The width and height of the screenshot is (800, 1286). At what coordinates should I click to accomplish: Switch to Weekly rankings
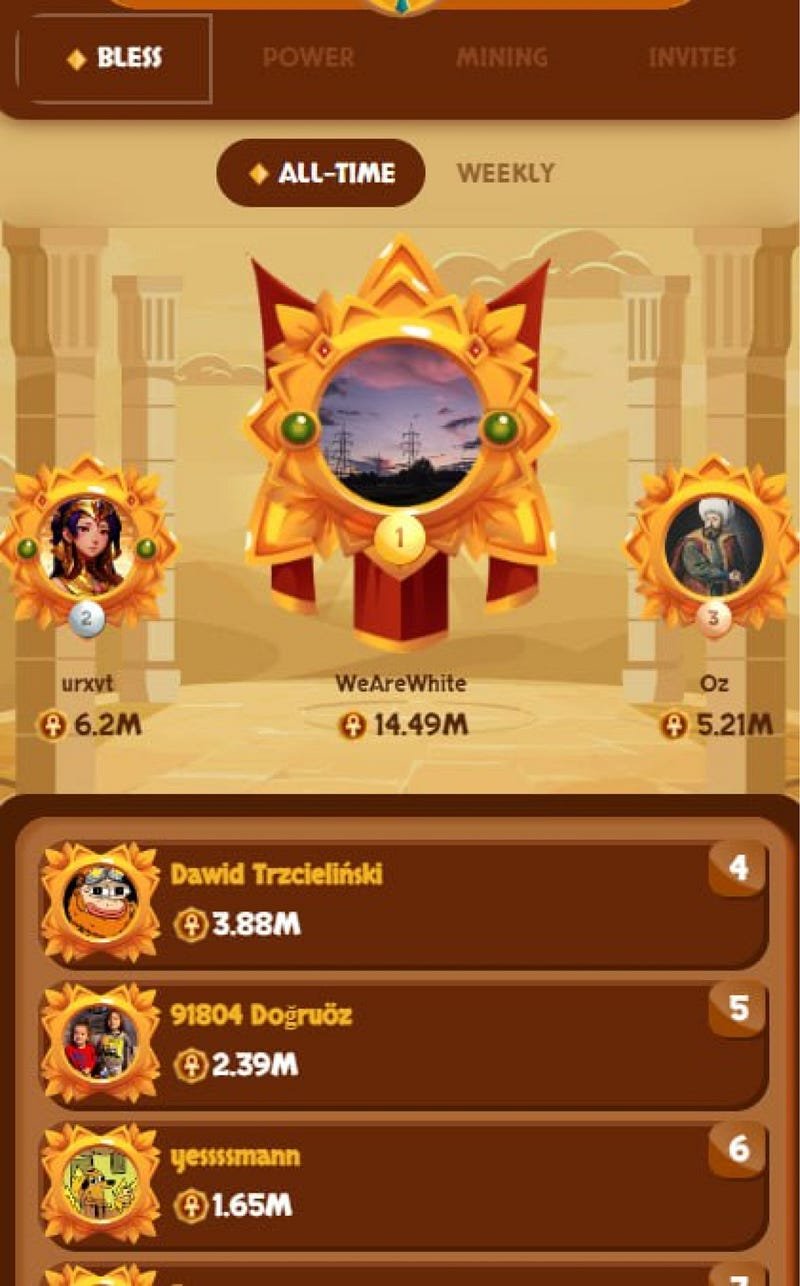[505, 173]
